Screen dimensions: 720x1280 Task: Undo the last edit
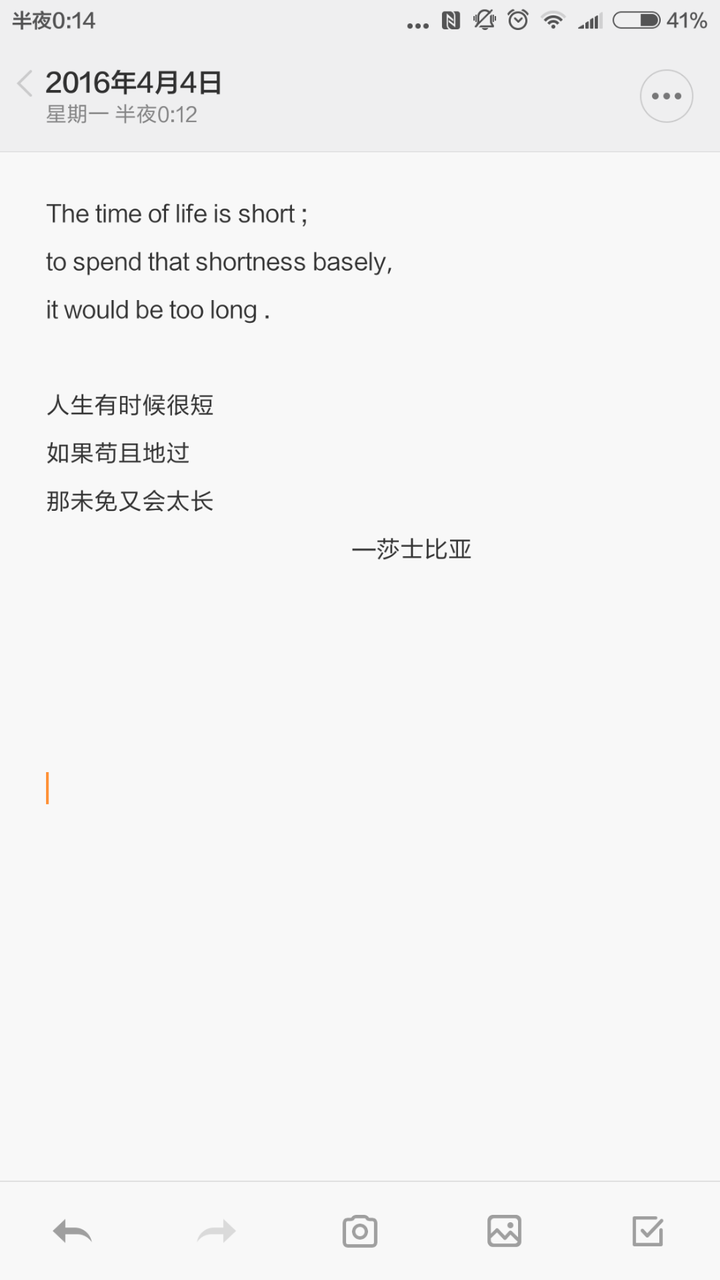tap(72, 1231)
